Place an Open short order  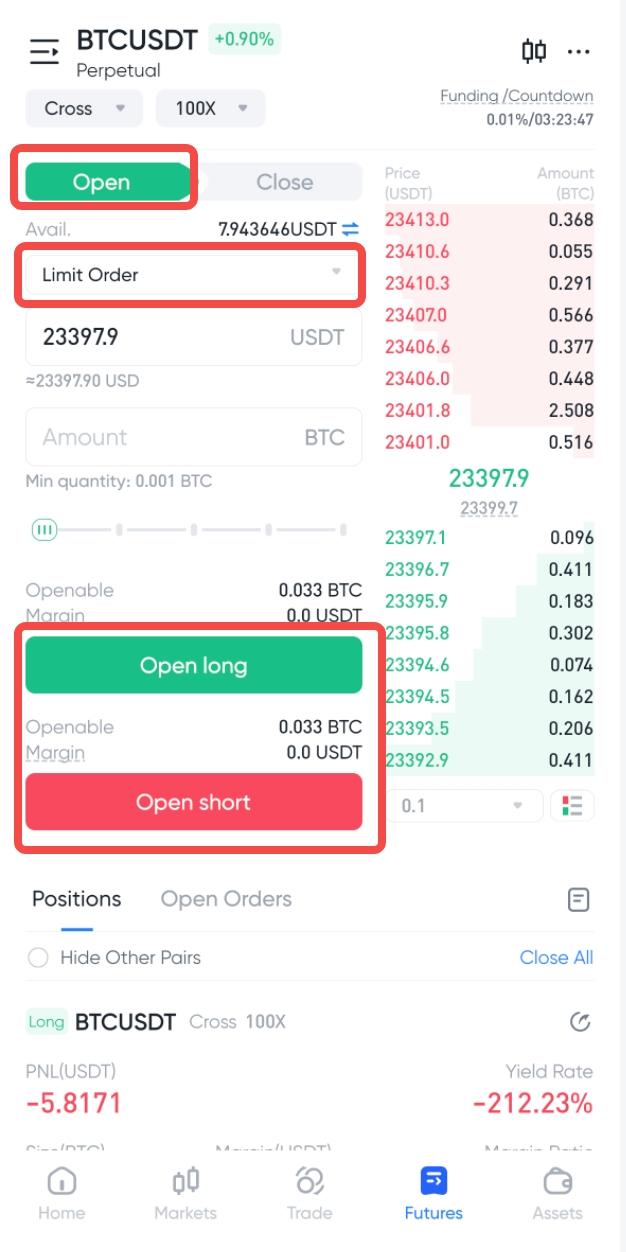point(193,802)
